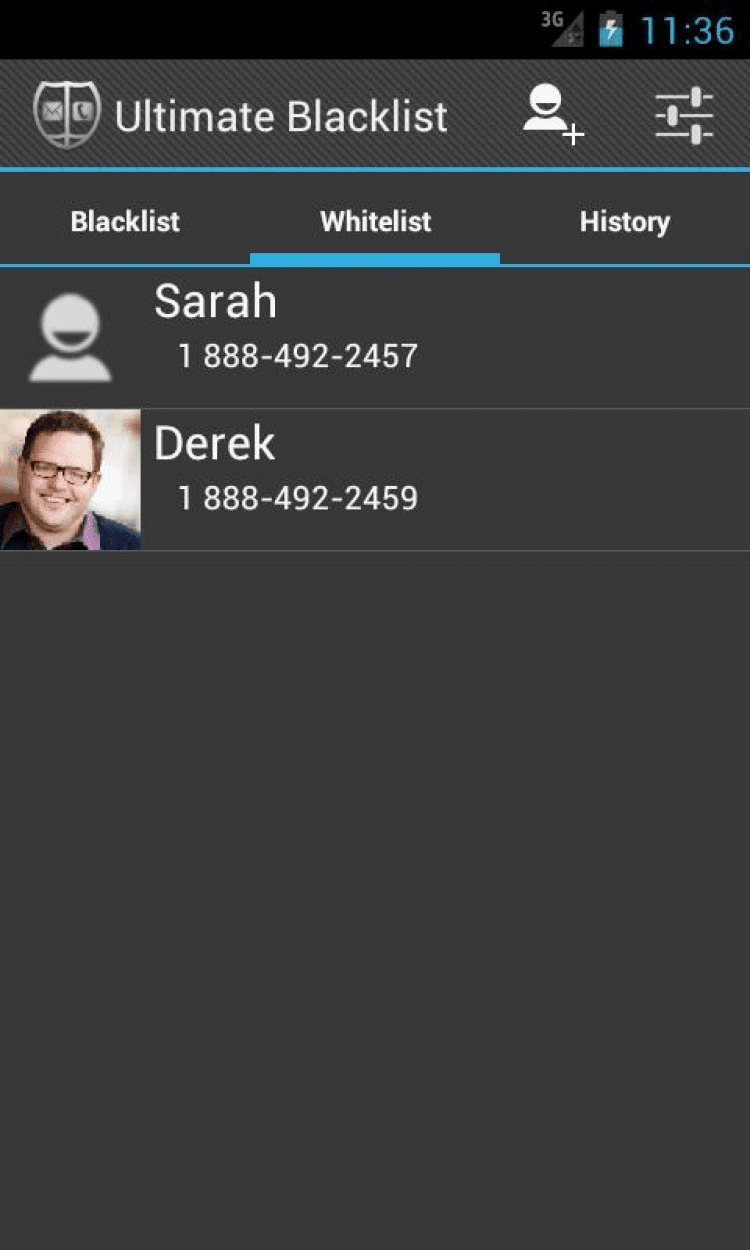Add a new contact to the list

tap(553, 116)
